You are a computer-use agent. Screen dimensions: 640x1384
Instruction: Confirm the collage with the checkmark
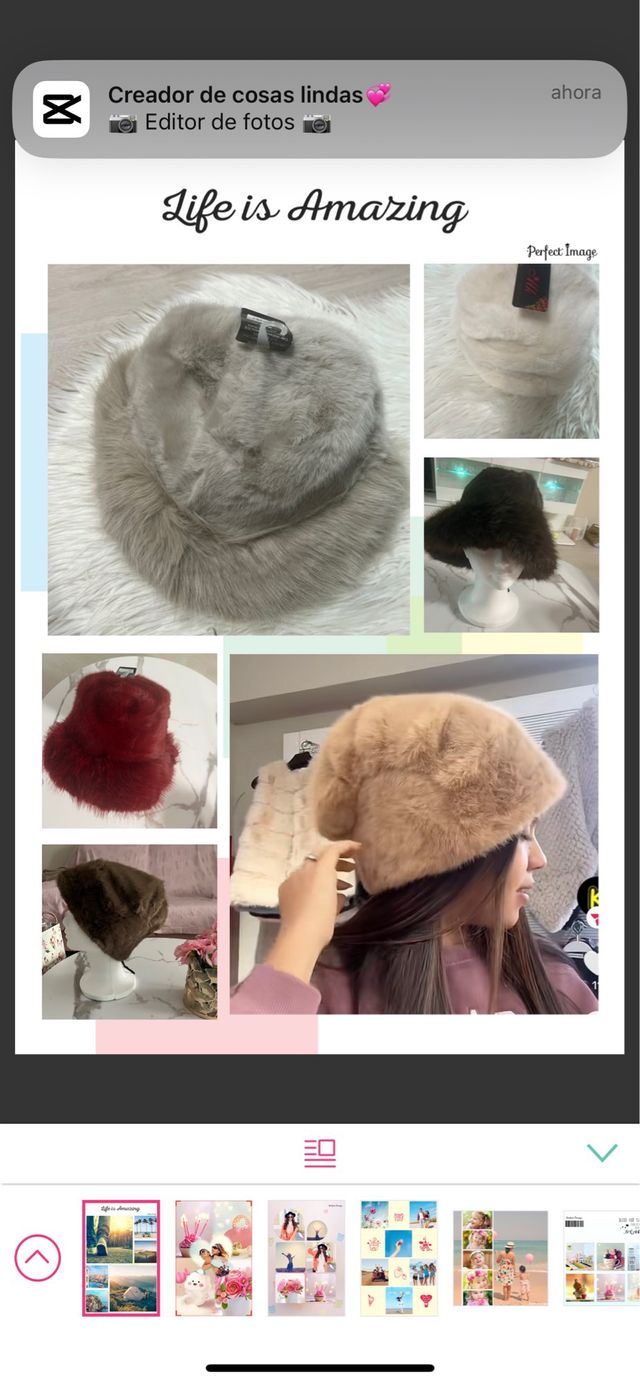coord(602,1153)
